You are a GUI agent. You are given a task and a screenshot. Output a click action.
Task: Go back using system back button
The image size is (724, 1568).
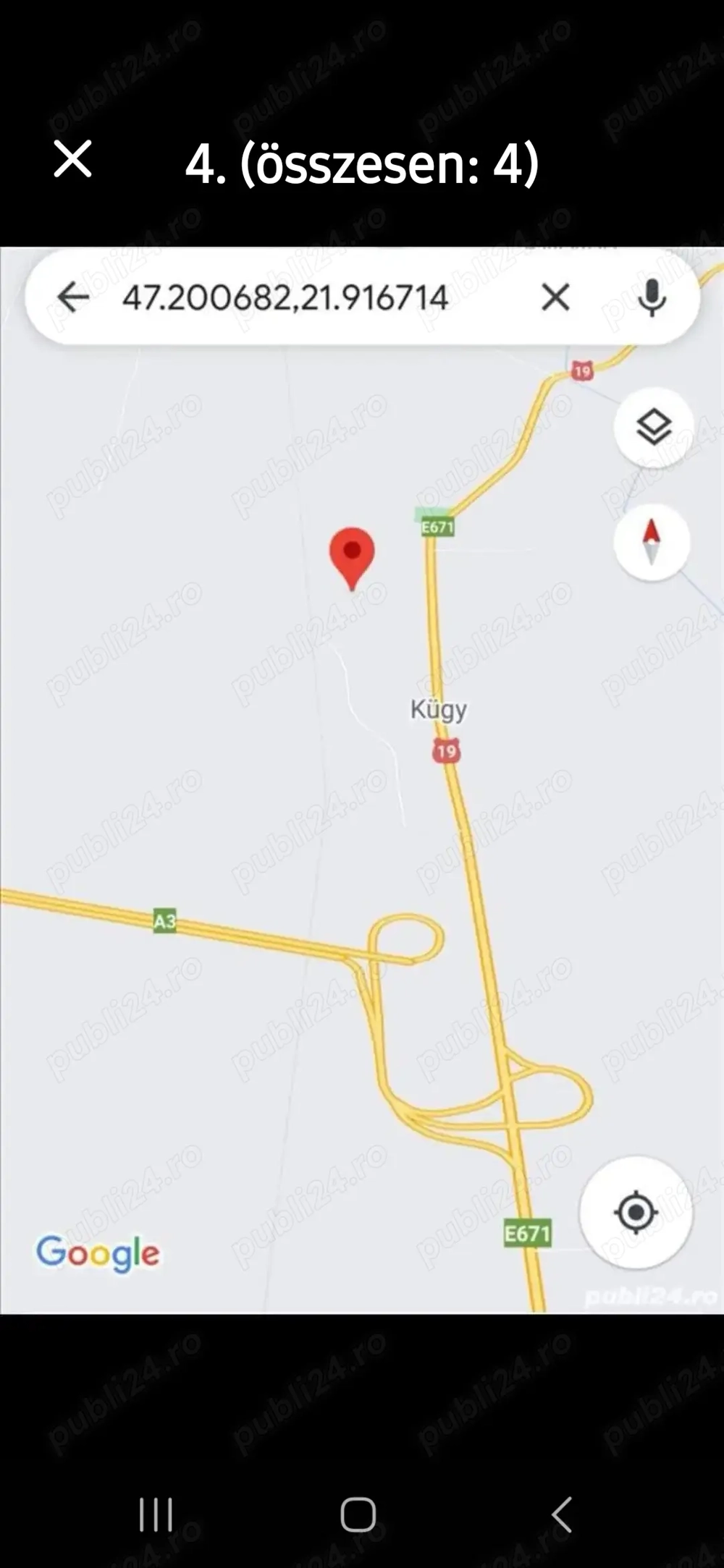pos(562,1514)
